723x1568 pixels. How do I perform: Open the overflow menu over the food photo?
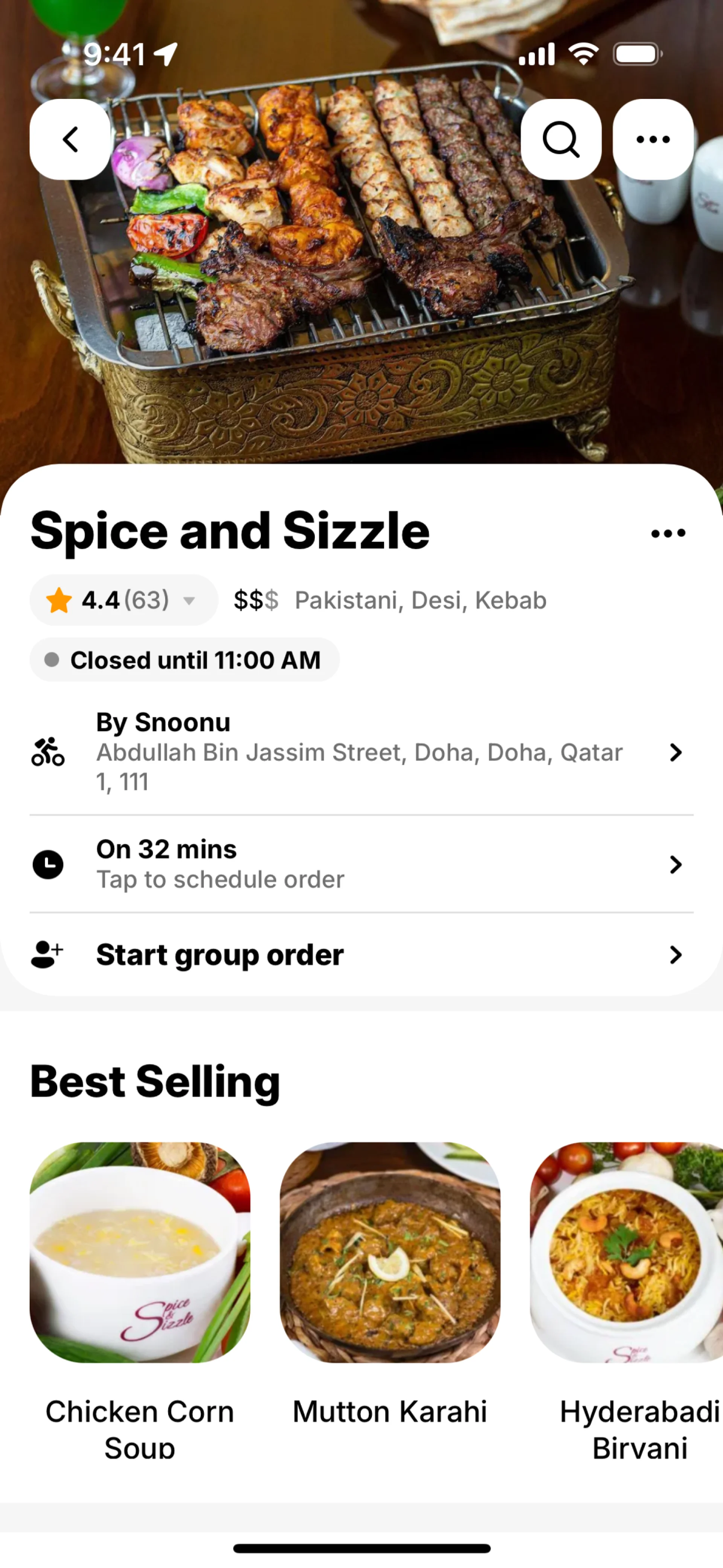tap(653, 139)
